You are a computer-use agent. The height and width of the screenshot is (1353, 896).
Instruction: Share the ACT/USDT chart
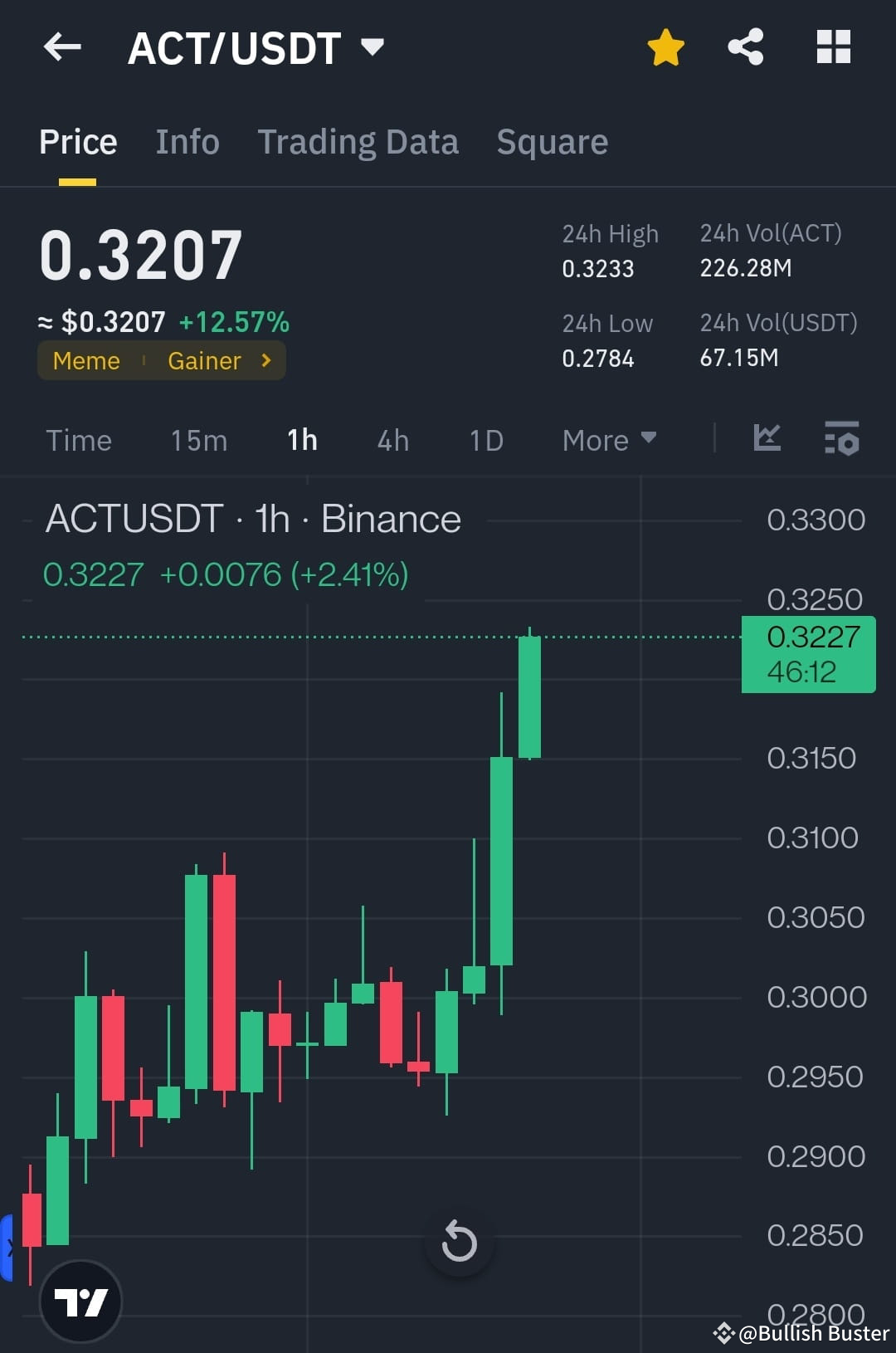tap(746, 47)
